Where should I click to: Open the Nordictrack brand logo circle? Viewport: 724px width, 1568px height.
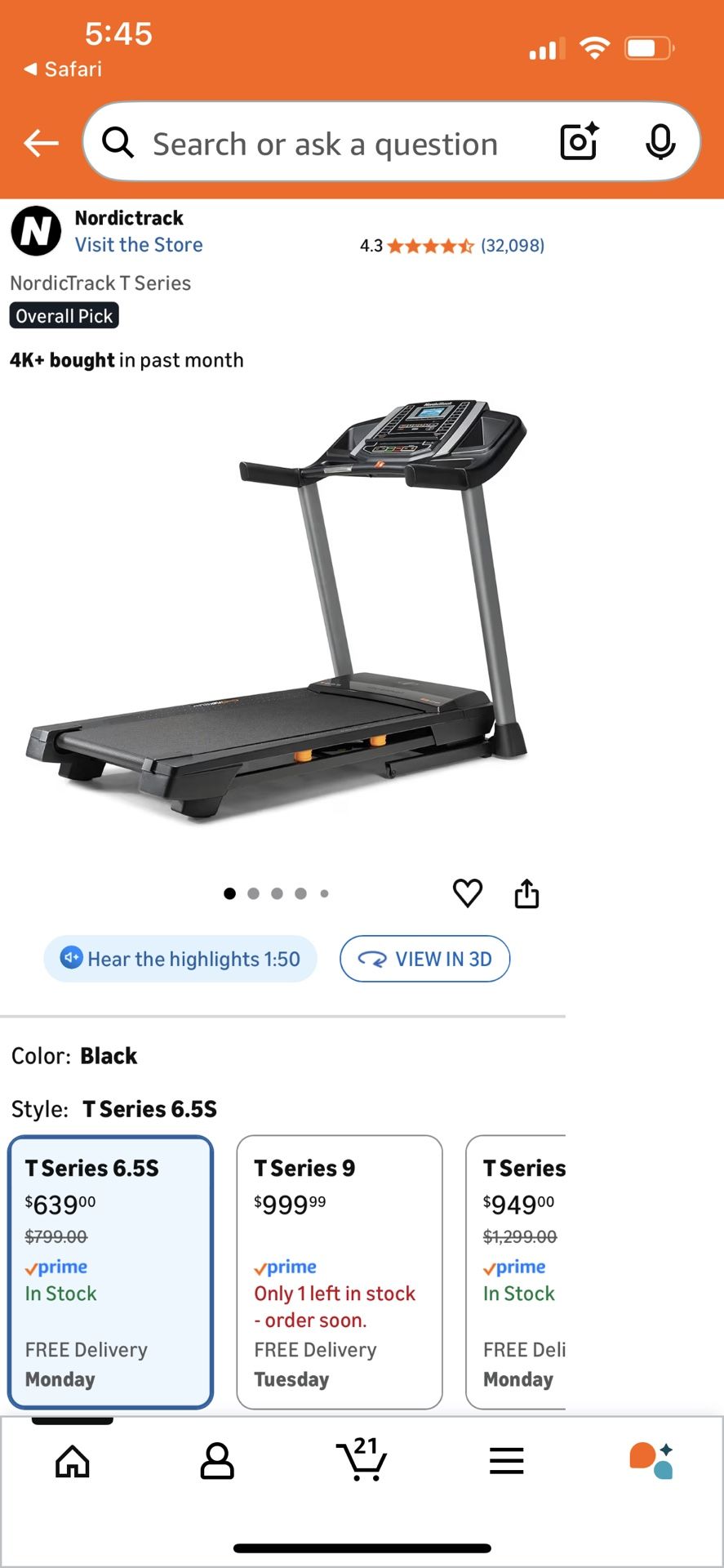(x=35, y=231)
